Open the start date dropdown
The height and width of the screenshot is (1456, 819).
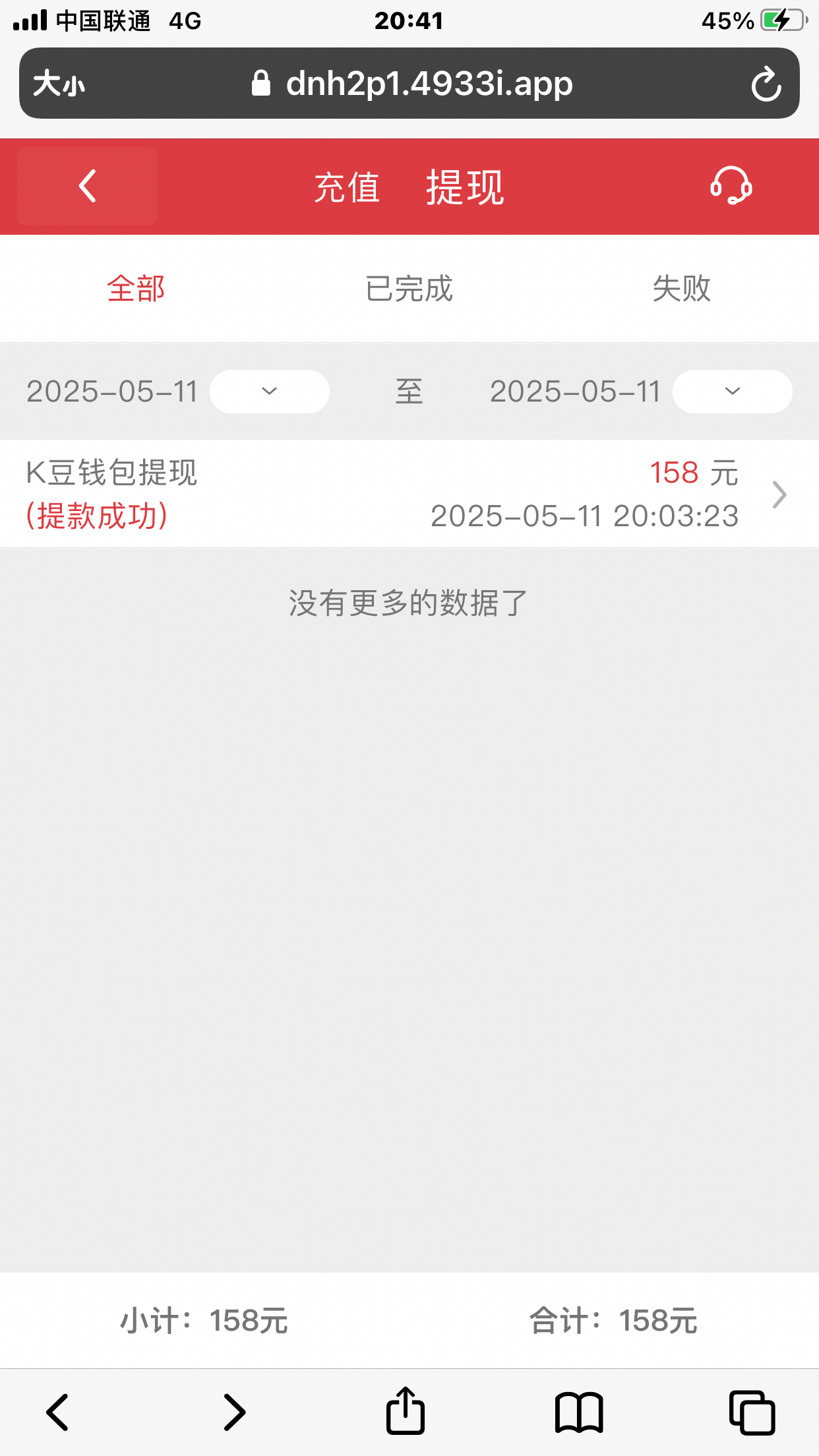point(269,391)
